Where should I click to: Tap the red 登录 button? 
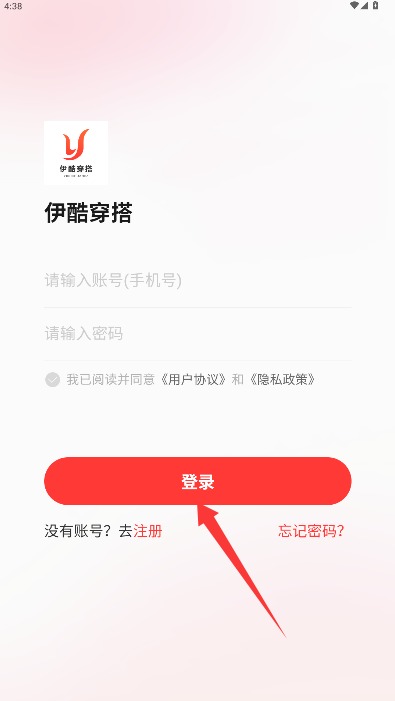tap(198, 481)
